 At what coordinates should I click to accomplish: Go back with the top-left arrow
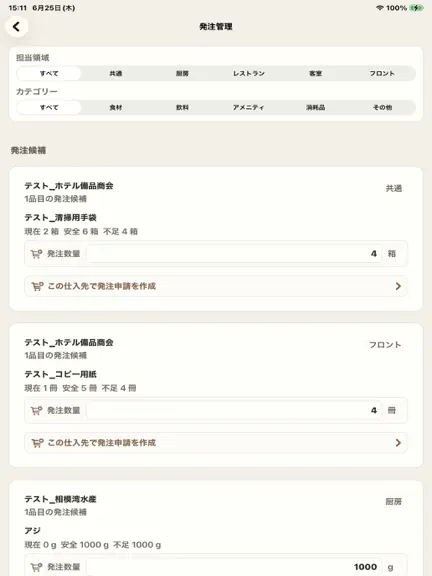click(x=17, y=26)
